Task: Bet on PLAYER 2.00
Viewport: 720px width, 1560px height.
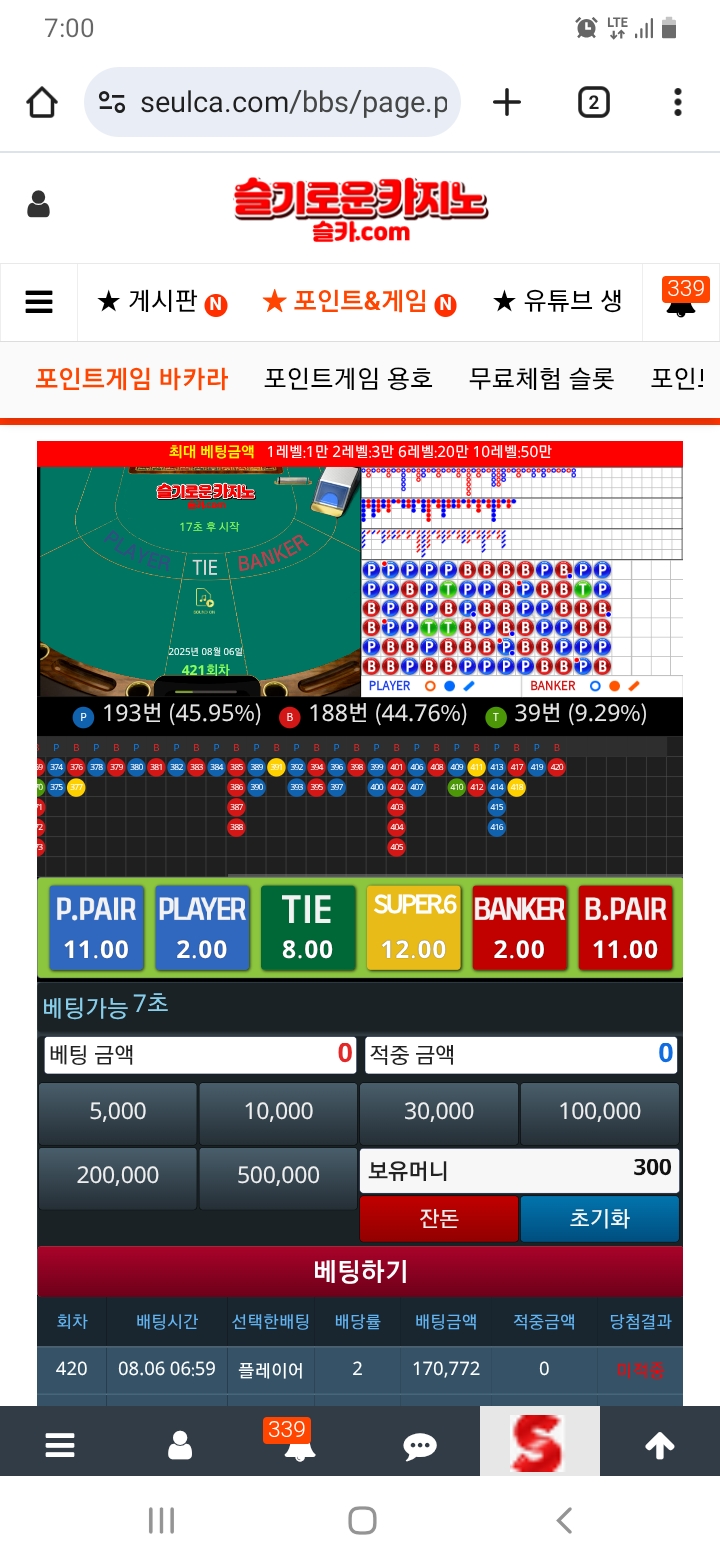Action: pos(202,927)
